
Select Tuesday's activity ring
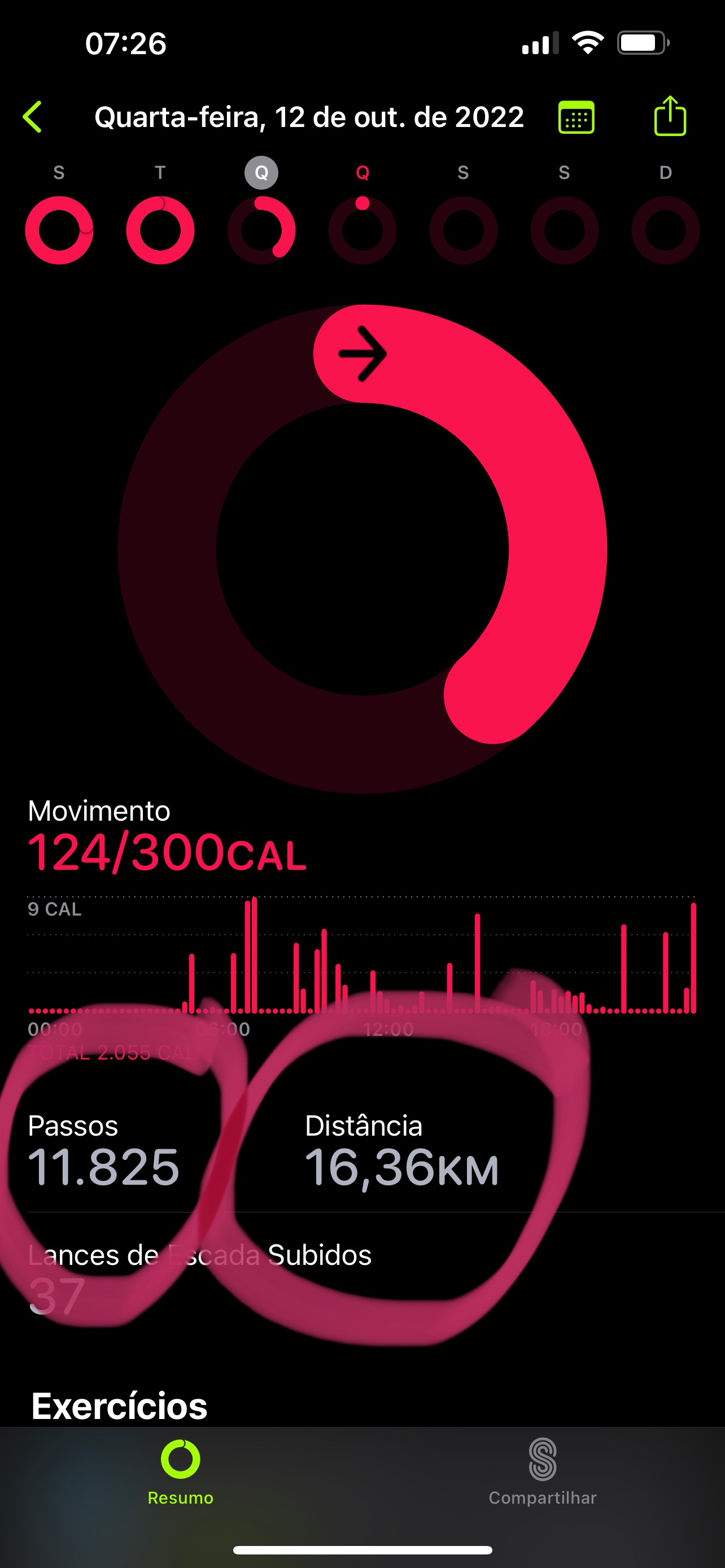click(x=160, y=230)
